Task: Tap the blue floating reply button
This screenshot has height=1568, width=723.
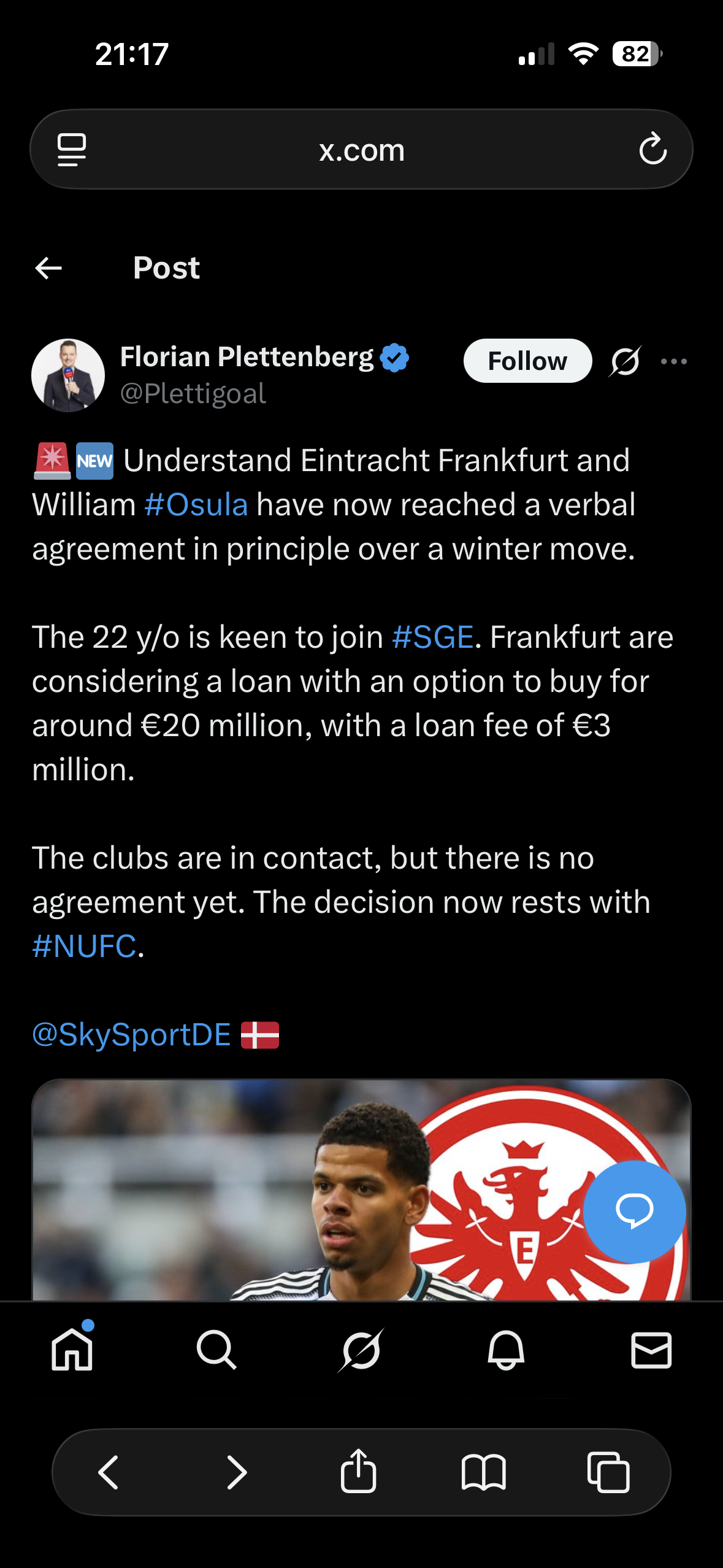Action: [634, 1211]
